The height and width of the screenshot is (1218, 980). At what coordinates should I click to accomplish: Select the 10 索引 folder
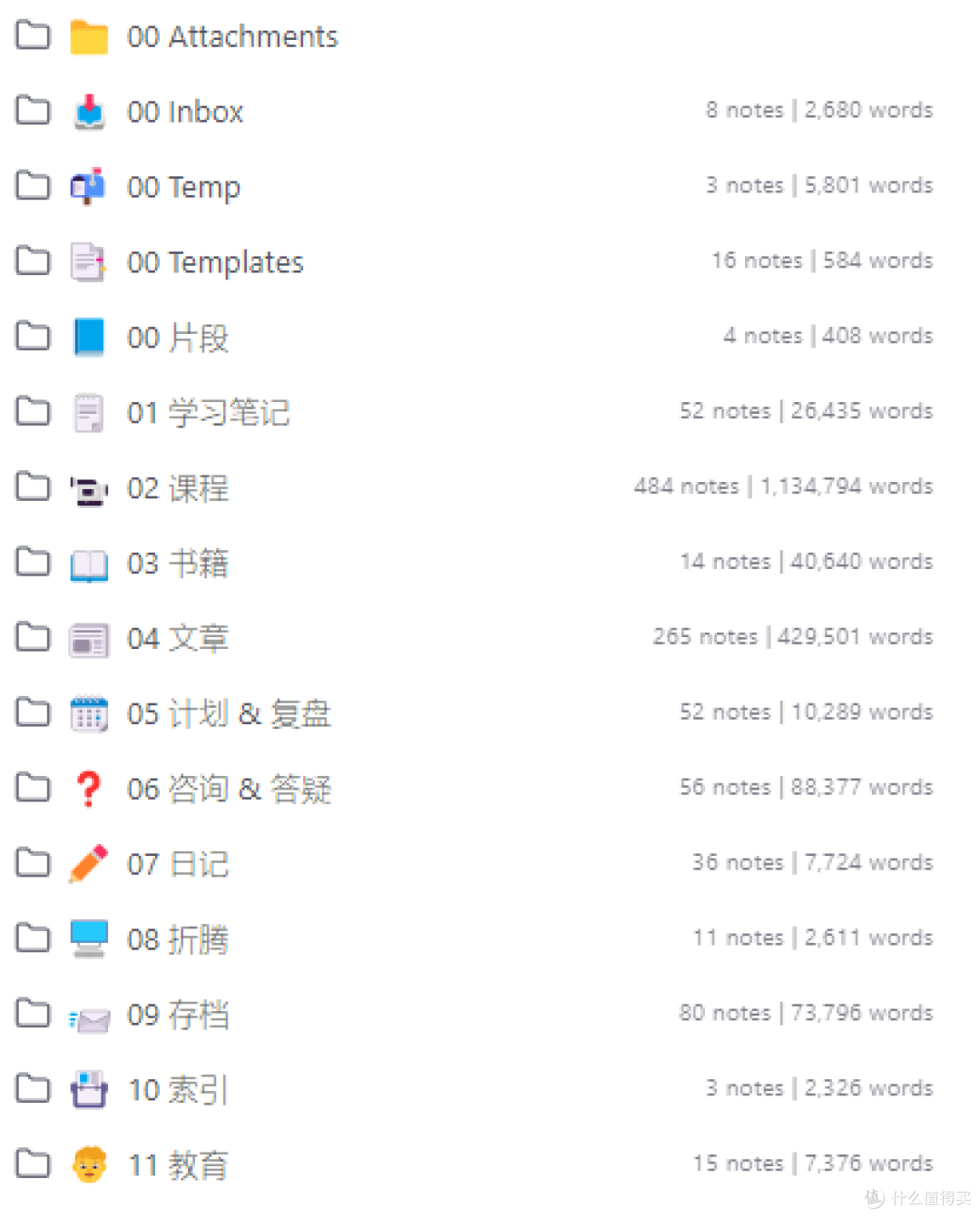(178, 1091)
